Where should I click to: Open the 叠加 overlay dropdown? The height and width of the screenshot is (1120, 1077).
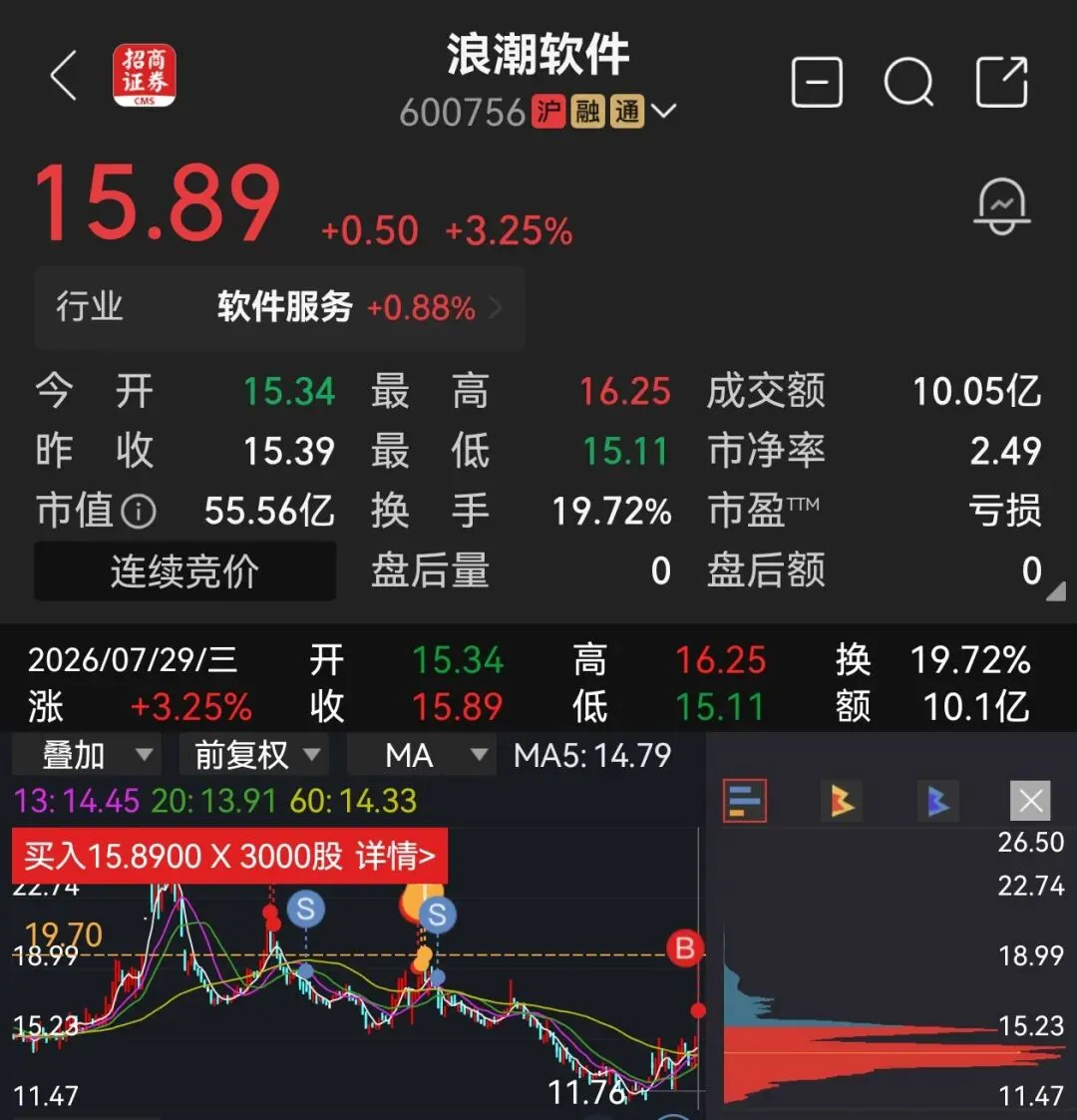(87, 755)
